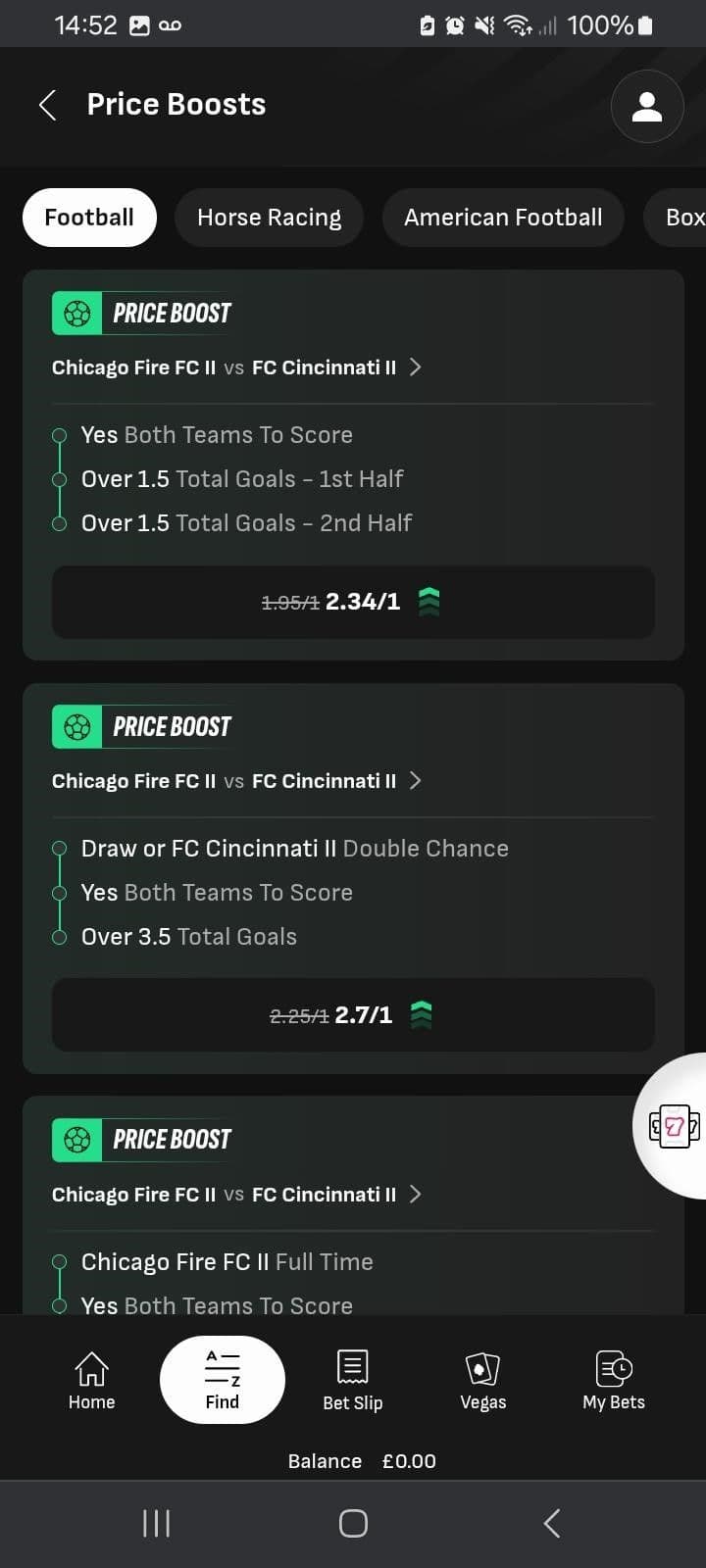View My Bets
Screen dimensions: 706x1568
[613, 1379]
